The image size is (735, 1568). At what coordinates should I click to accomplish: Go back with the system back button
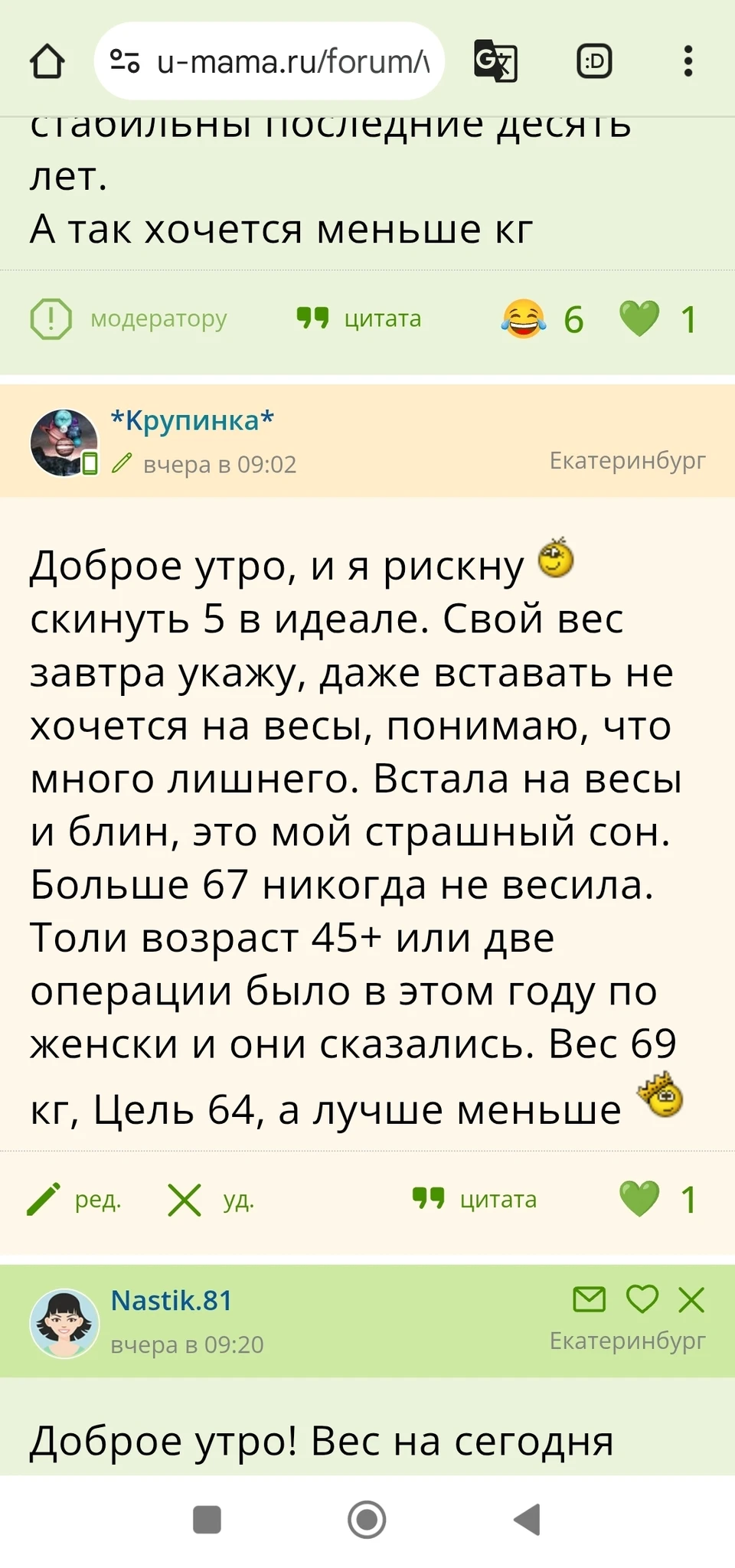(x=527, y=1519)
